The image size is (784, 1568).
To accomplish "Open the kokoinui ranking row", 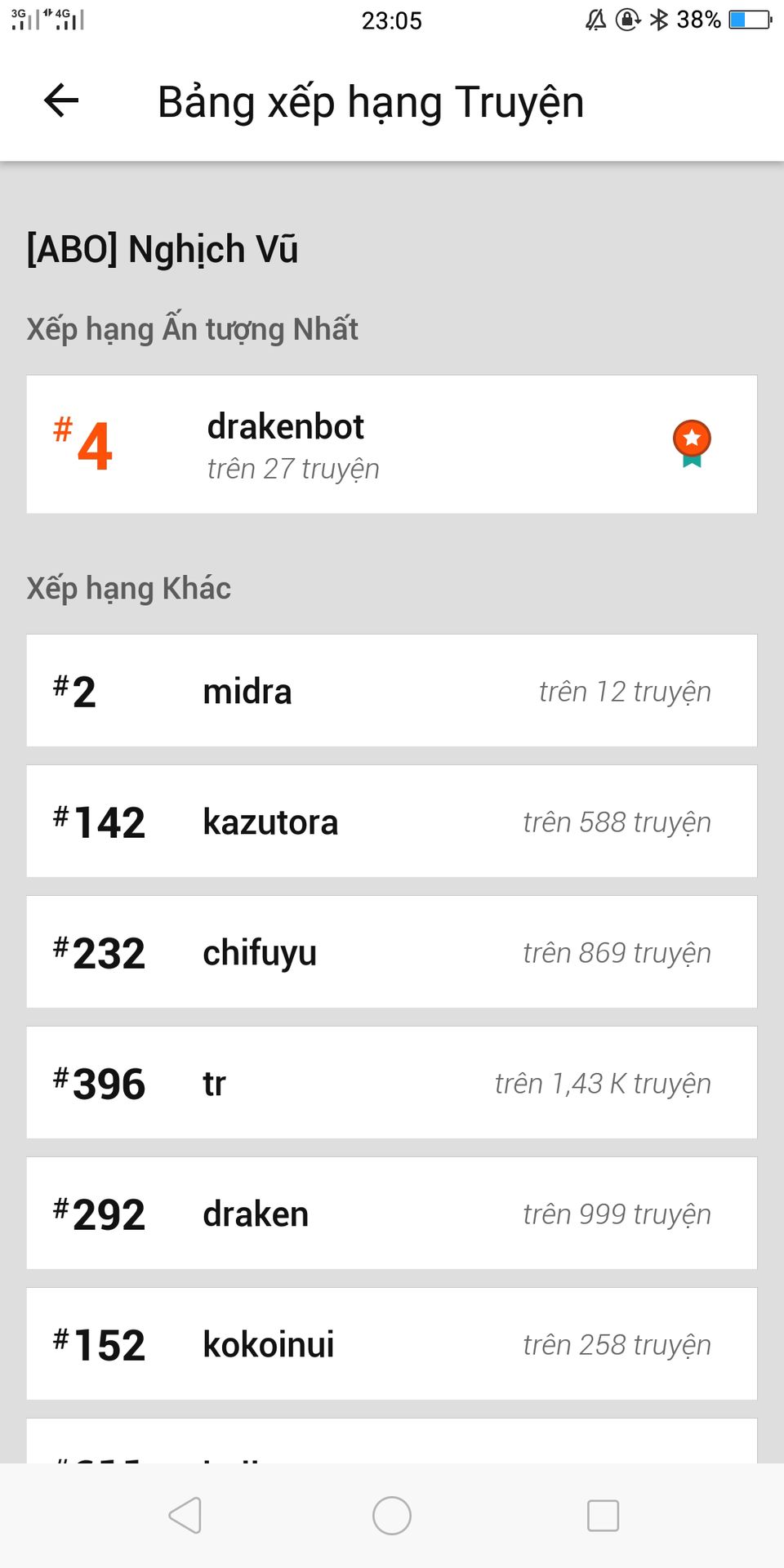I will coord(392,1344).
